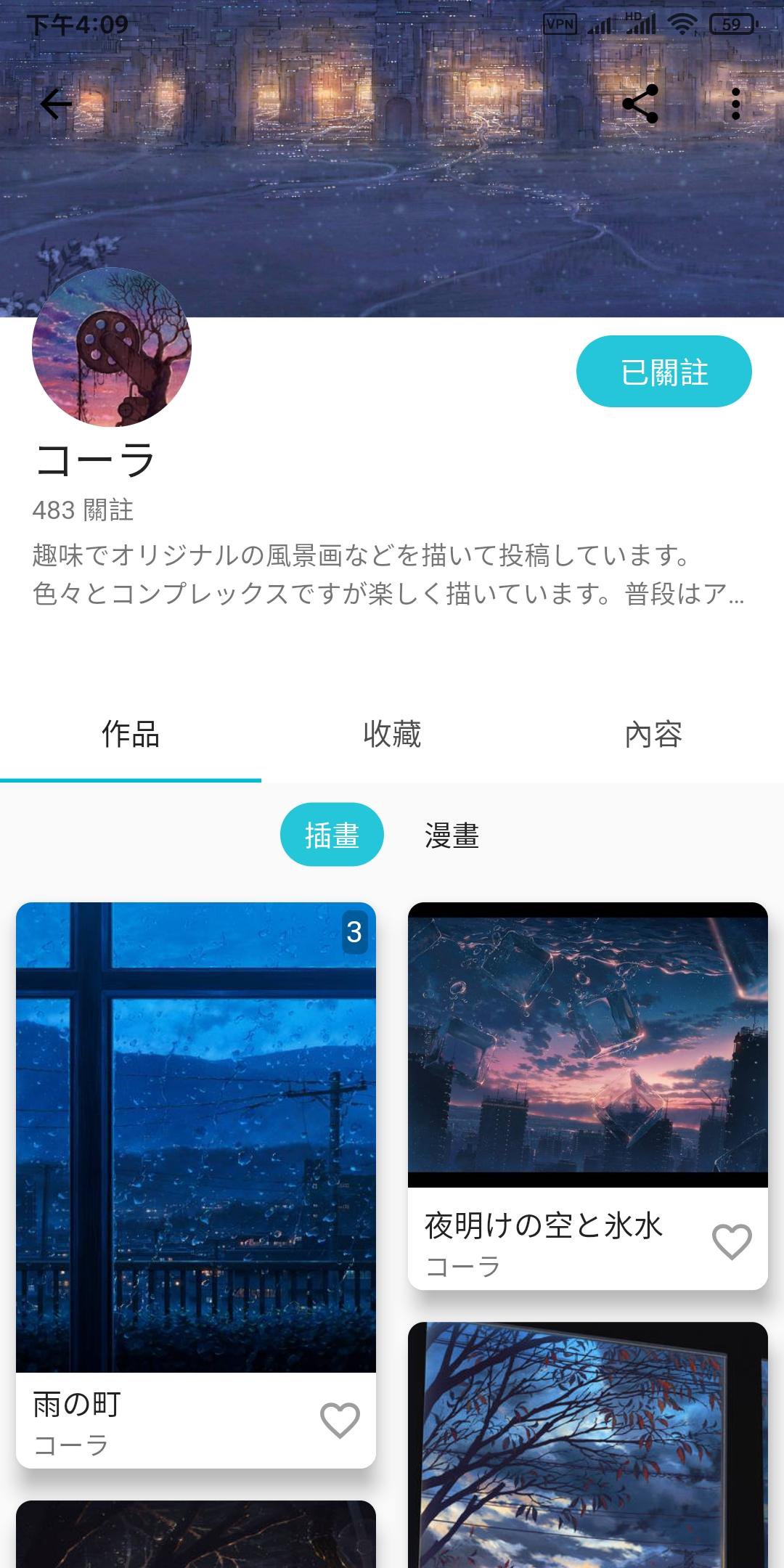Image resolution: width=784 pixels, height=1568 pixels.
Task: Click the back arrow to return
Action: coord(54,103)
